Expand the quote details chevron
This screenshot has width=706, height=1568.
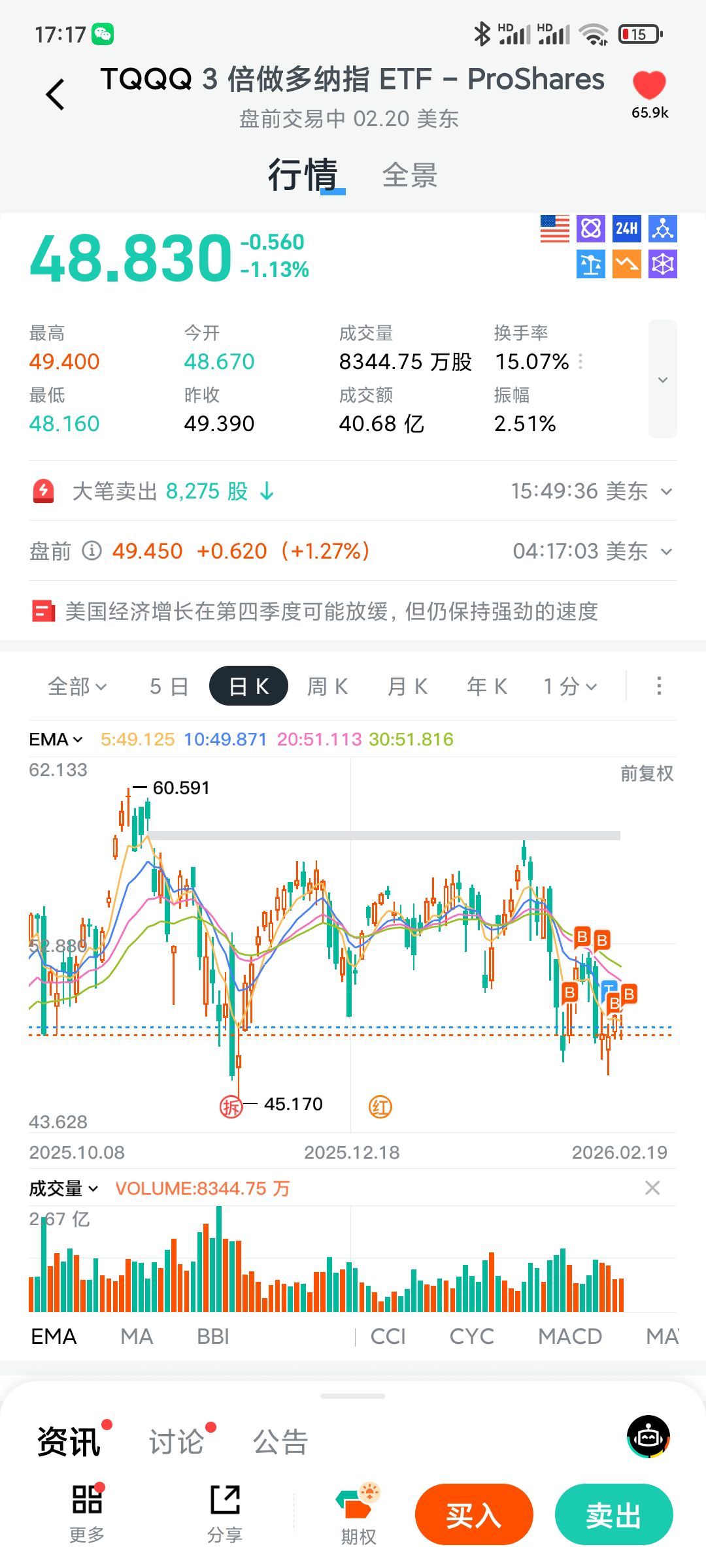662,380
